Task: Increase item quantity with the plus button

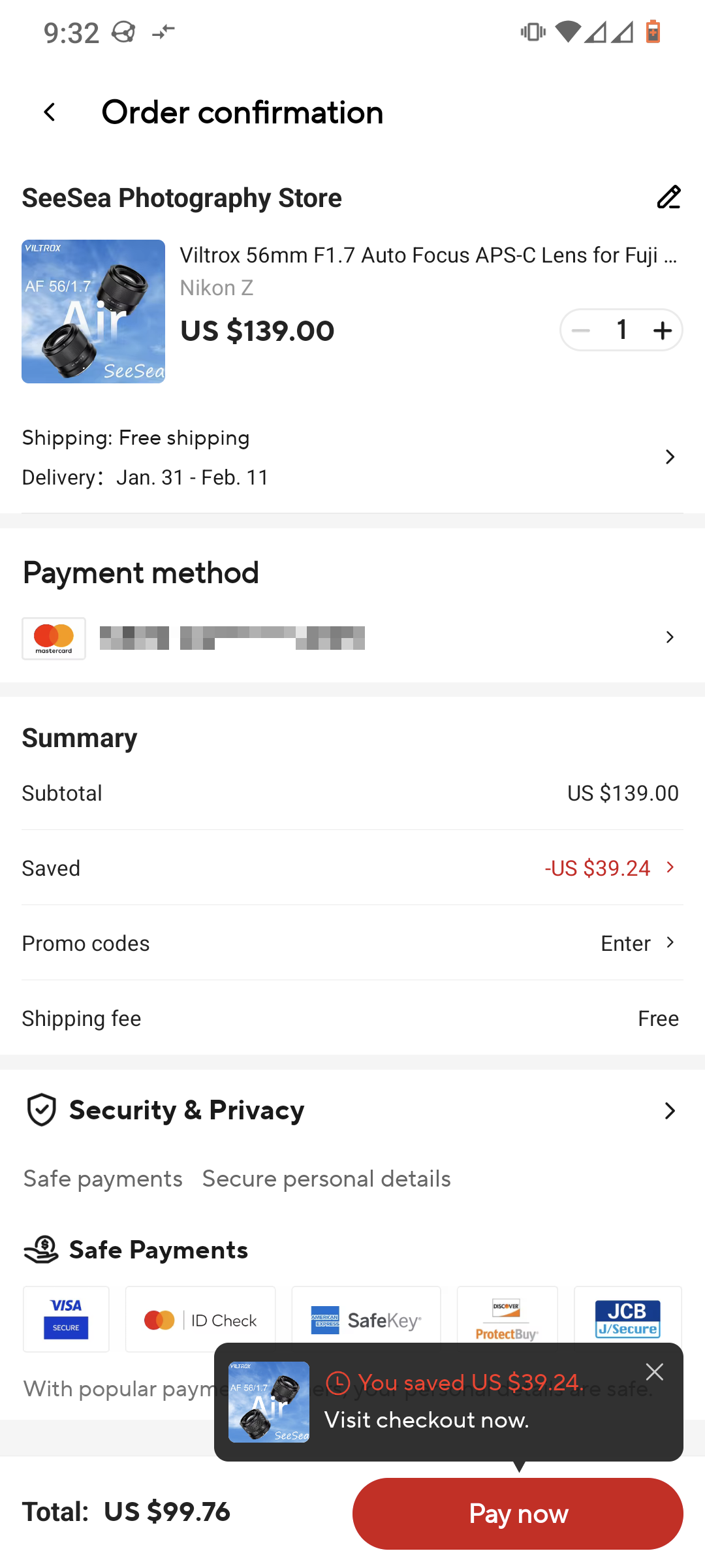Action: point(662,330)
